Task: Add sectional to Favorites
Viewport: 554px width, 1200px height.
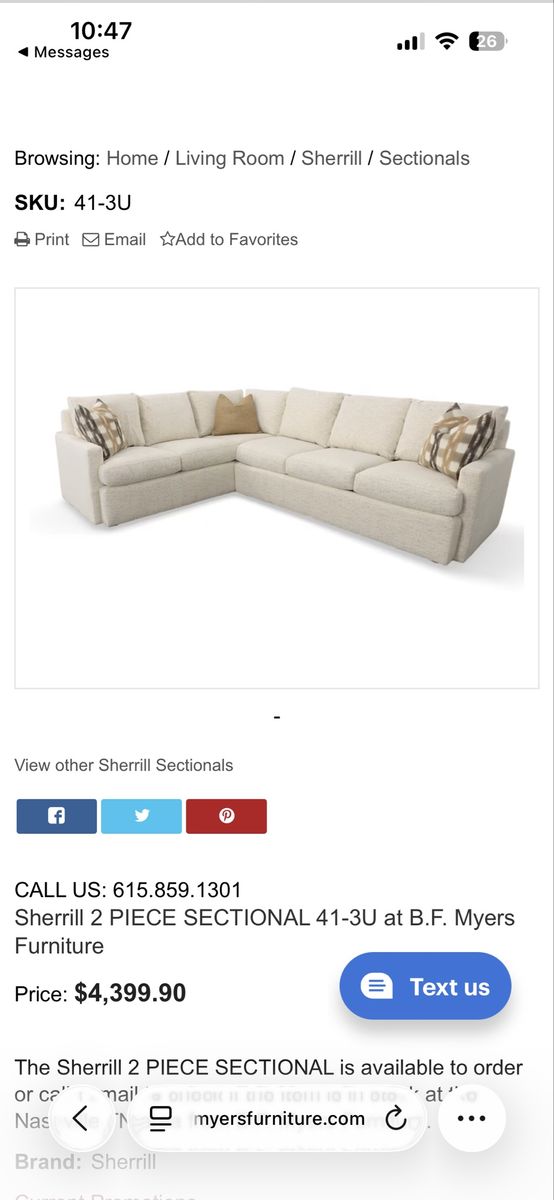Action: [x=229, y=239]
